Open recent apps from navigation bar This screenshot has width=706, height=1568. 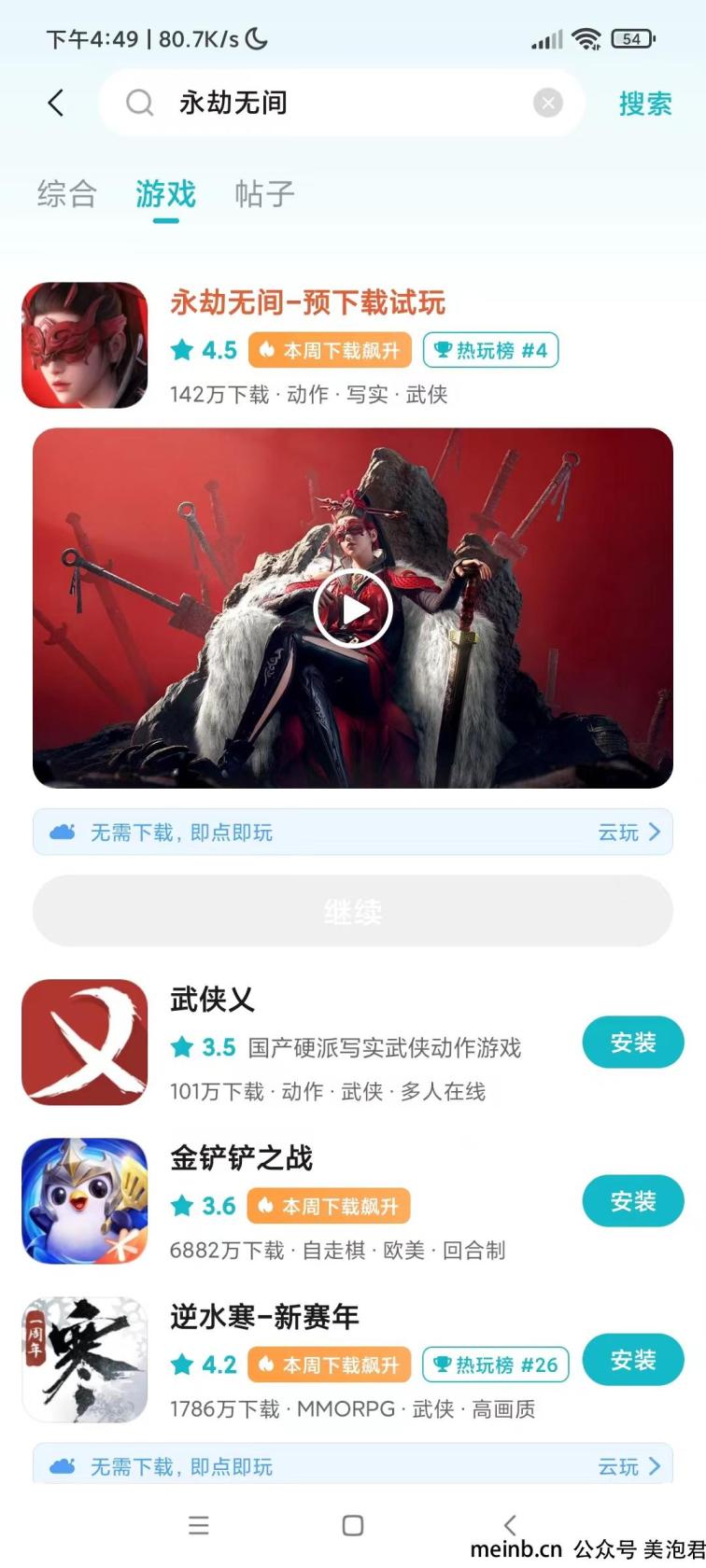198,1525
